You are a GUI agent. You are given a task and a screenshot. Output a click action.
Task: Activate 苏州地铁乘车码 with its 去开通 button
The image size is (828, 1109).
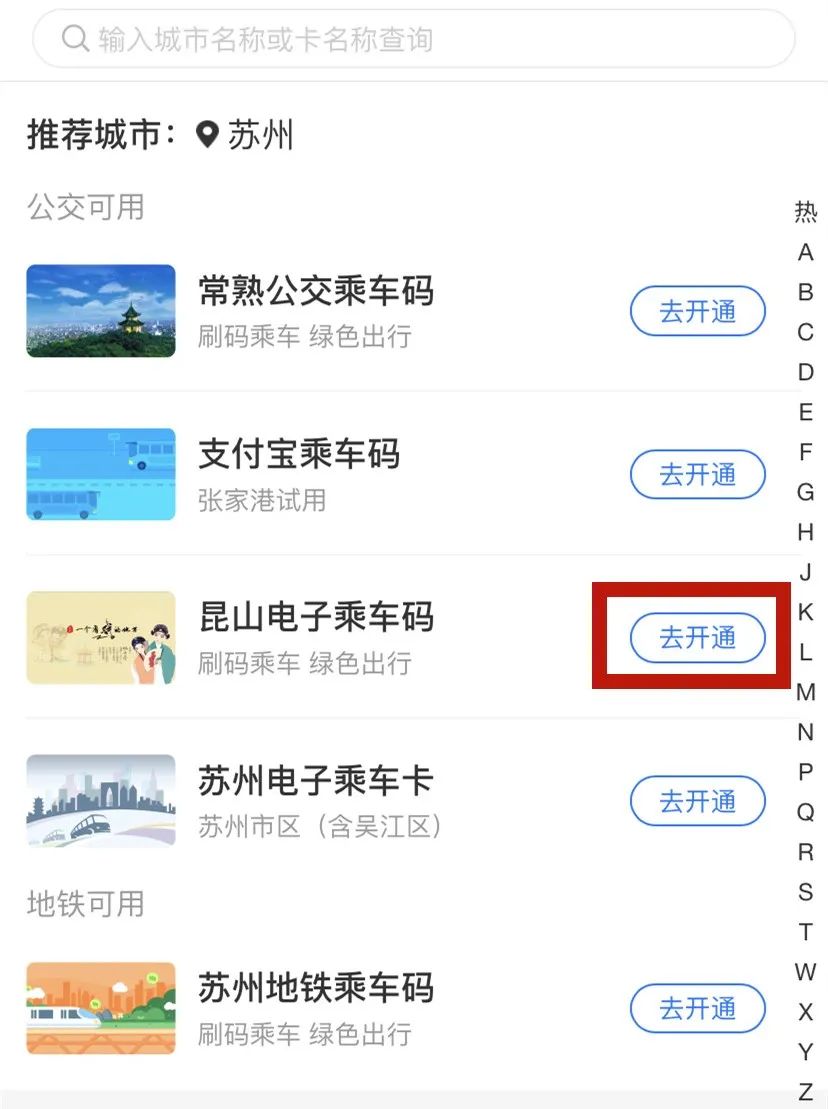697,1008
